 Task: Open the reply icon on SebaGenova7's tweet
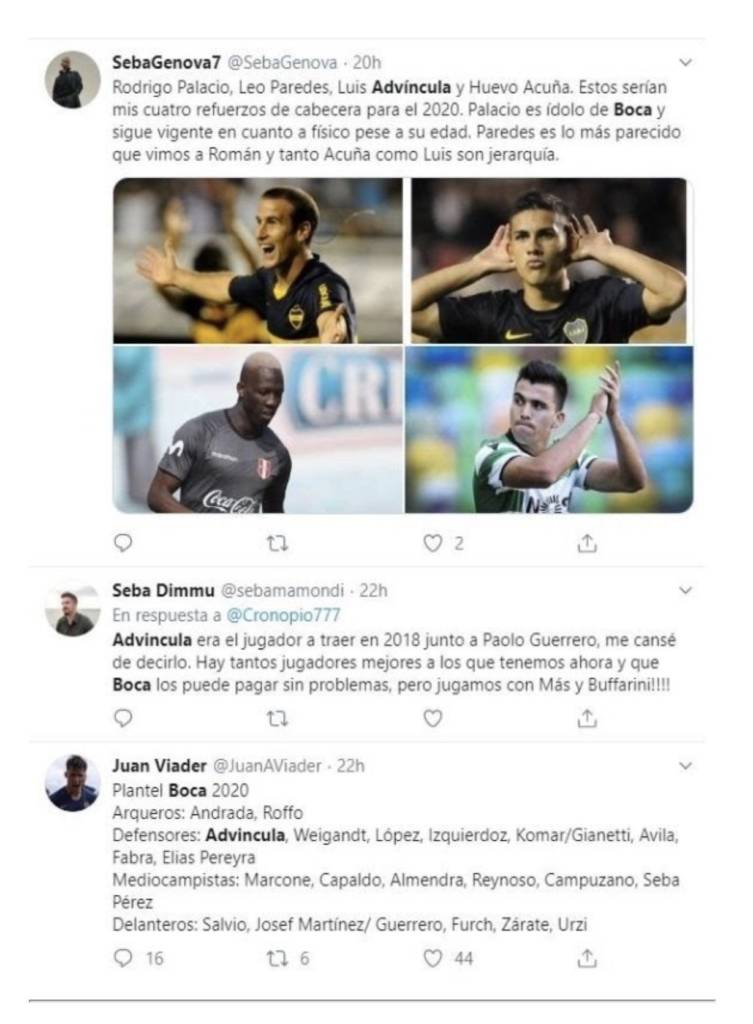tap(122, 541)
